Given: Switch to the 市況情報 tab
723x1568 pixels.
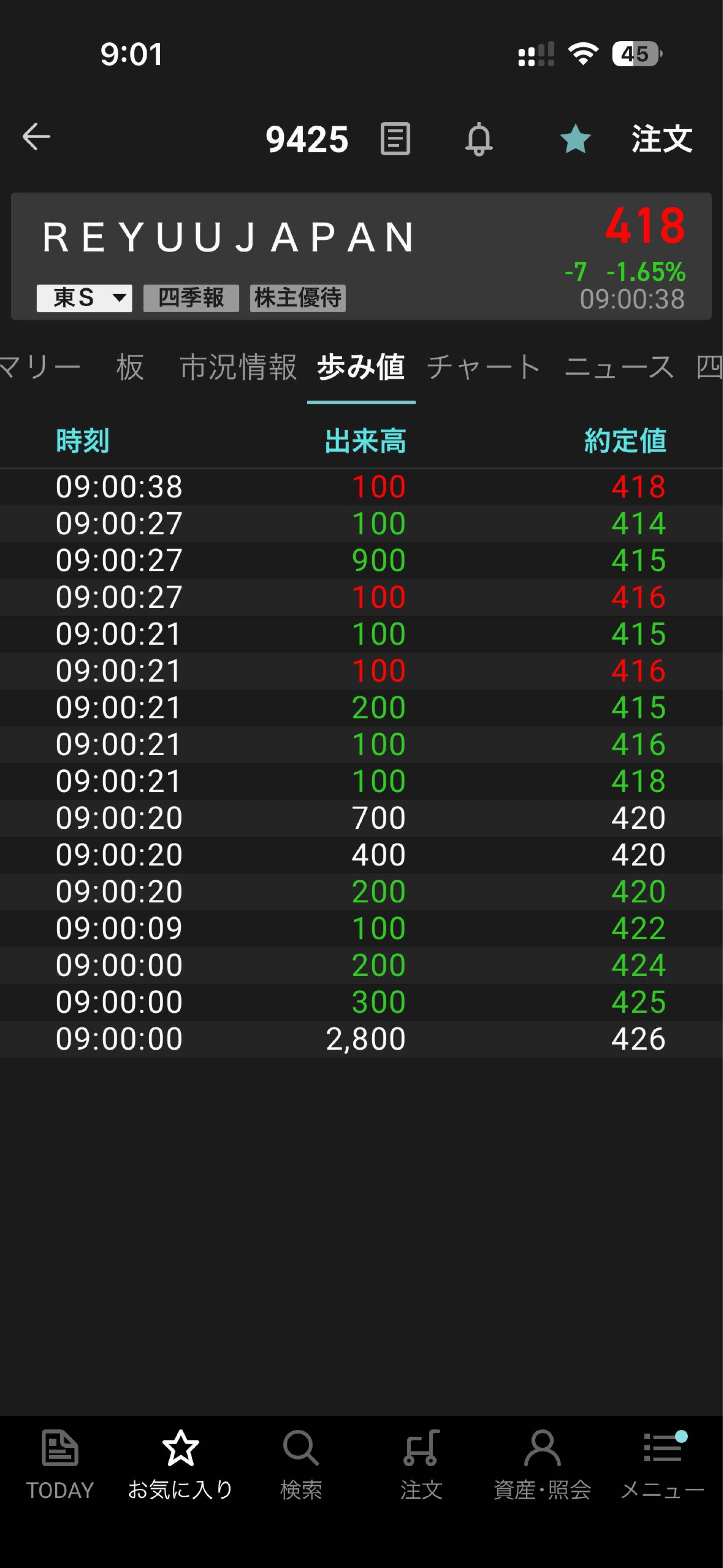Looking at the screenshot, I should (x=238, y=368).
